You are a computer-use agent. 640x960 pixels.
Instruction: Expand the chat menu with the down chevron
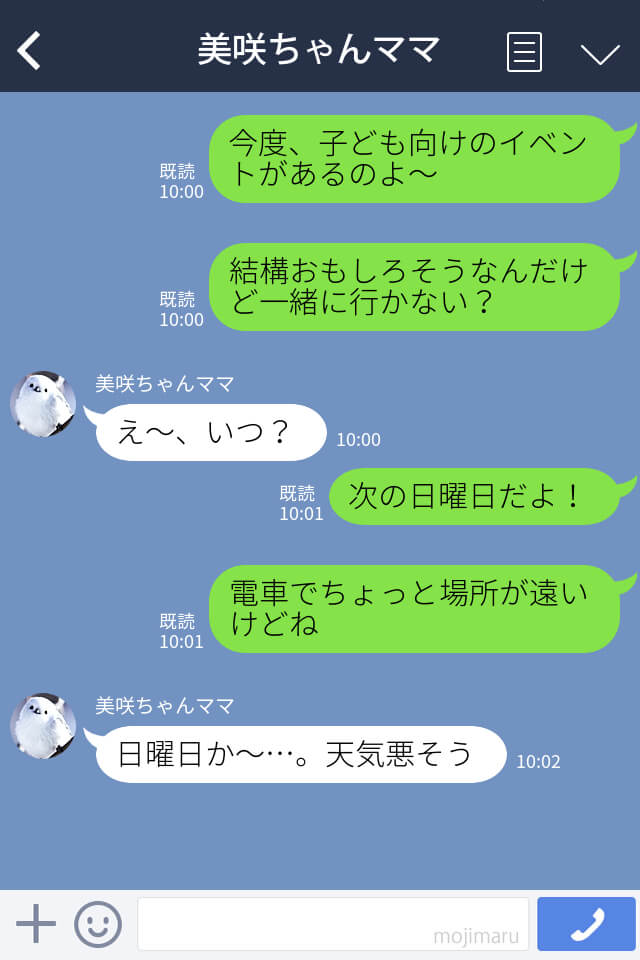(600, 54)
